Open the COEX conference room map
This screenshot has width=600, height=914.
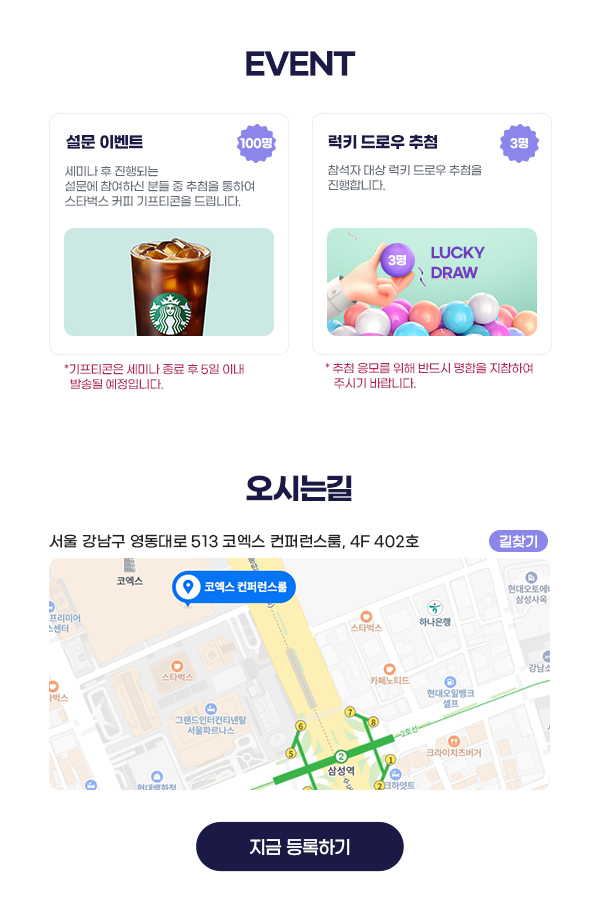click(x=299, y=674)
